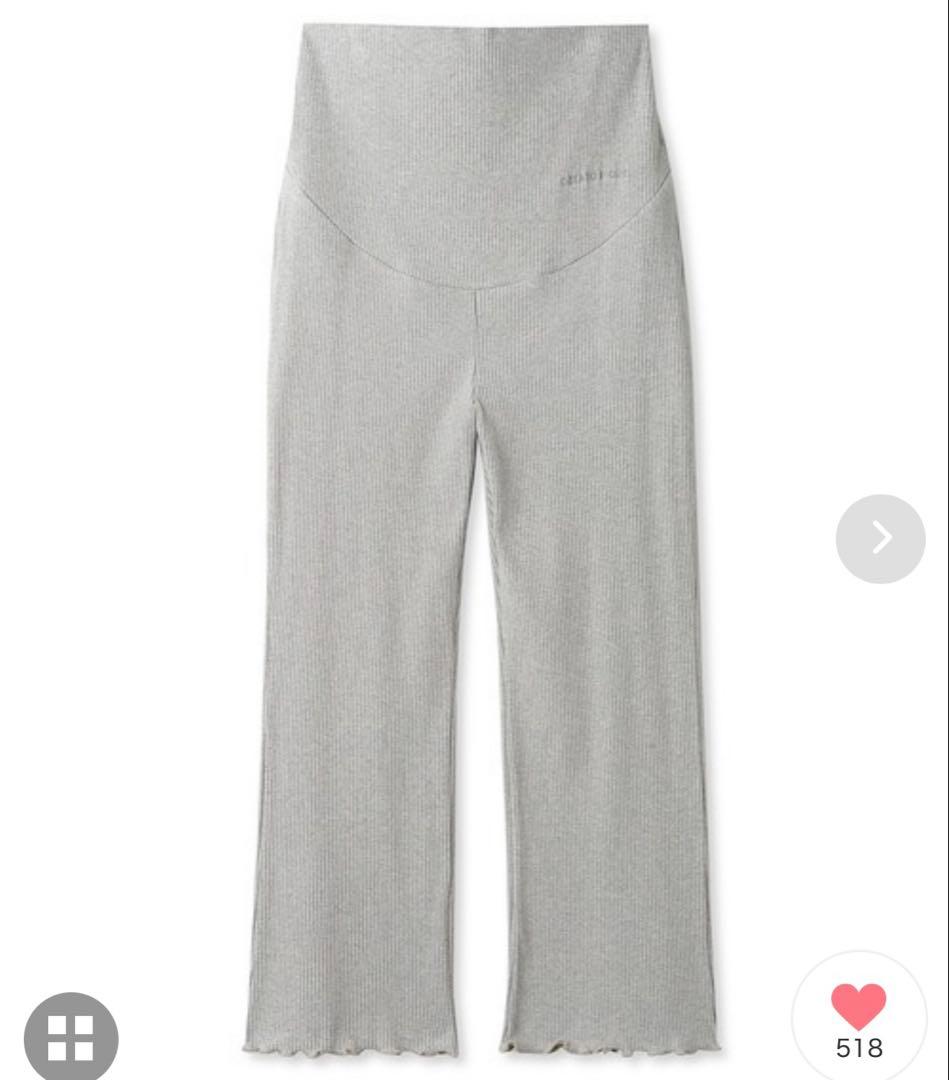This screenshot has width=949, height=1080.
Task: Like this item with the heart button
Action: point(858,1008)
